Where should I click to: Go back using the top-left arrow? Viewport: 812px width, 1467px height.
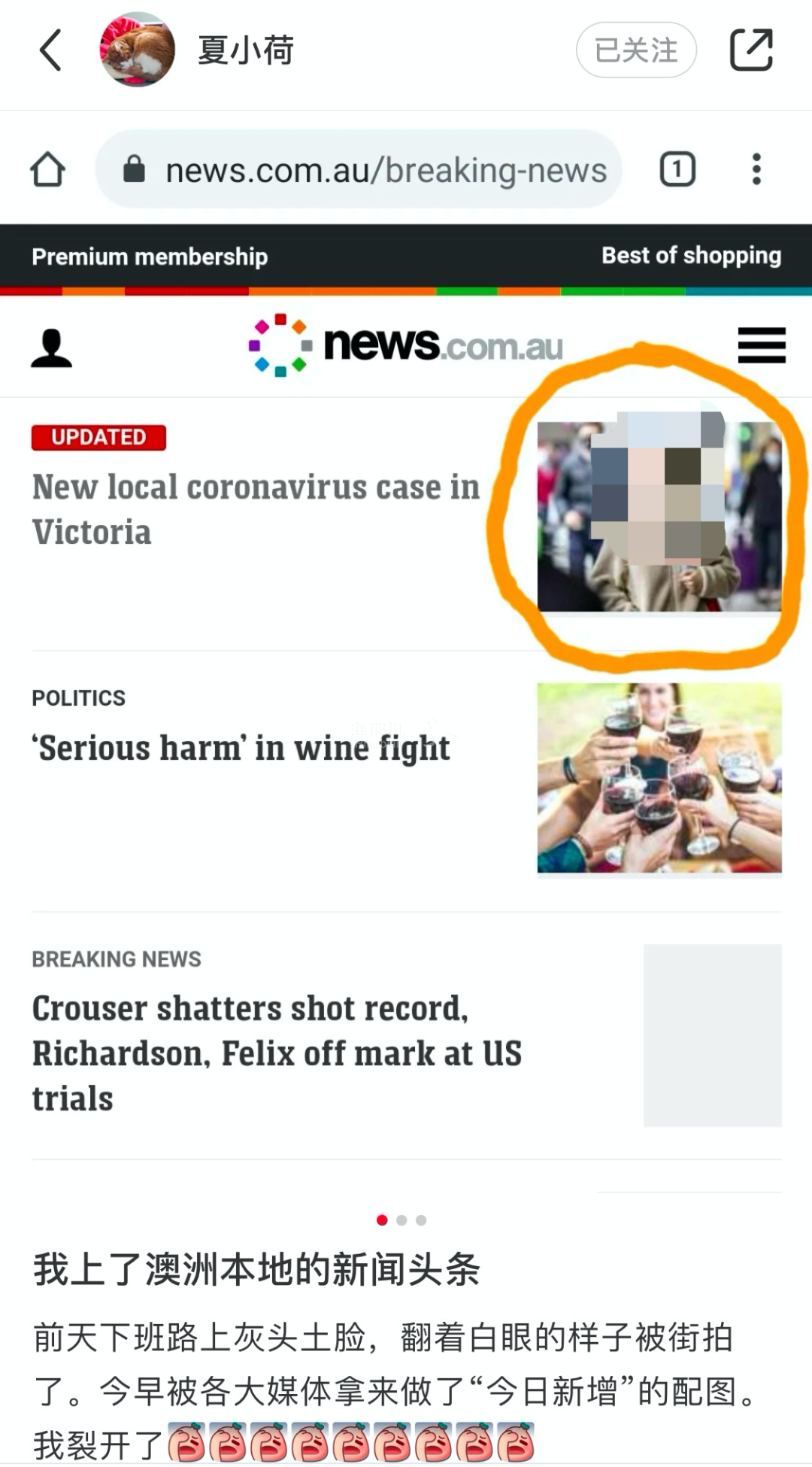pyautogui.click(x=50, y=50)
